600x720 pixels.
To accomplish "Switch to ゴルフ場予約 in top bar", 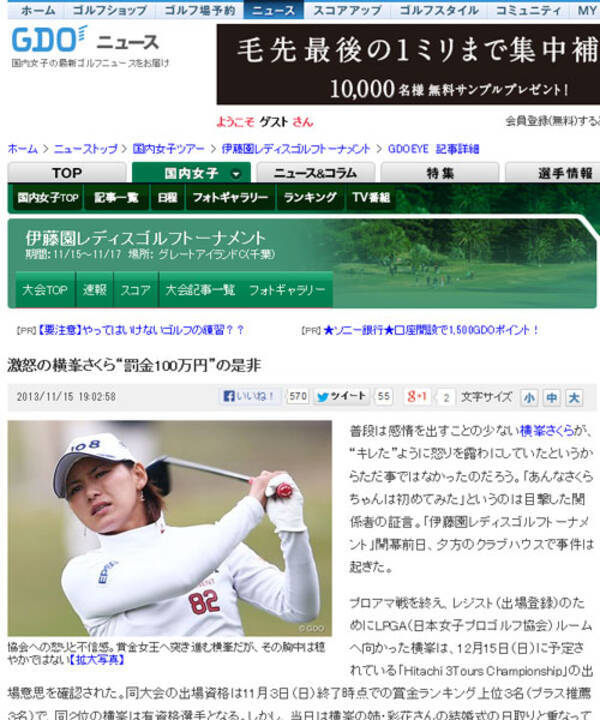I will [x=202, y=10].
